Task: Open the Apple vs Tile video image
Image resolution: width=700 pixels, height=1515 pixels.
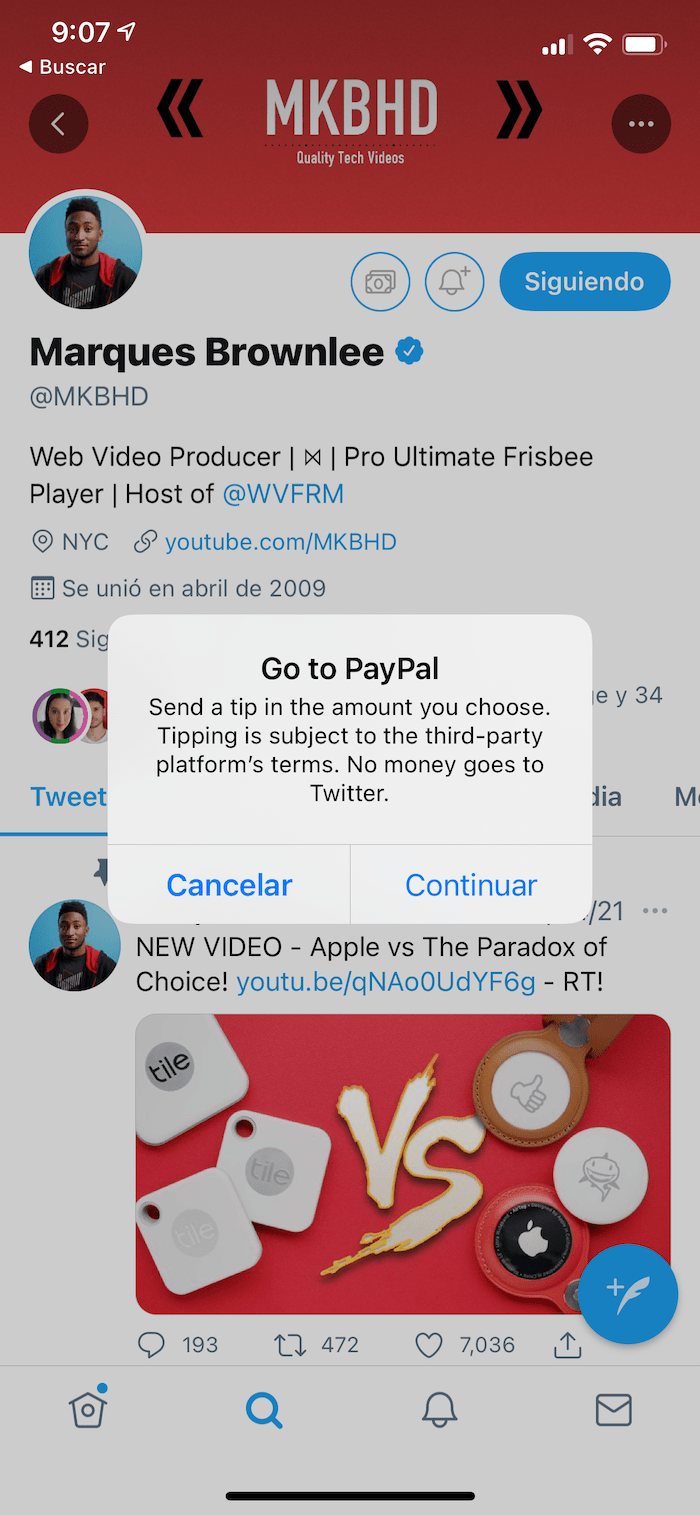Action: coord(403,1164)
